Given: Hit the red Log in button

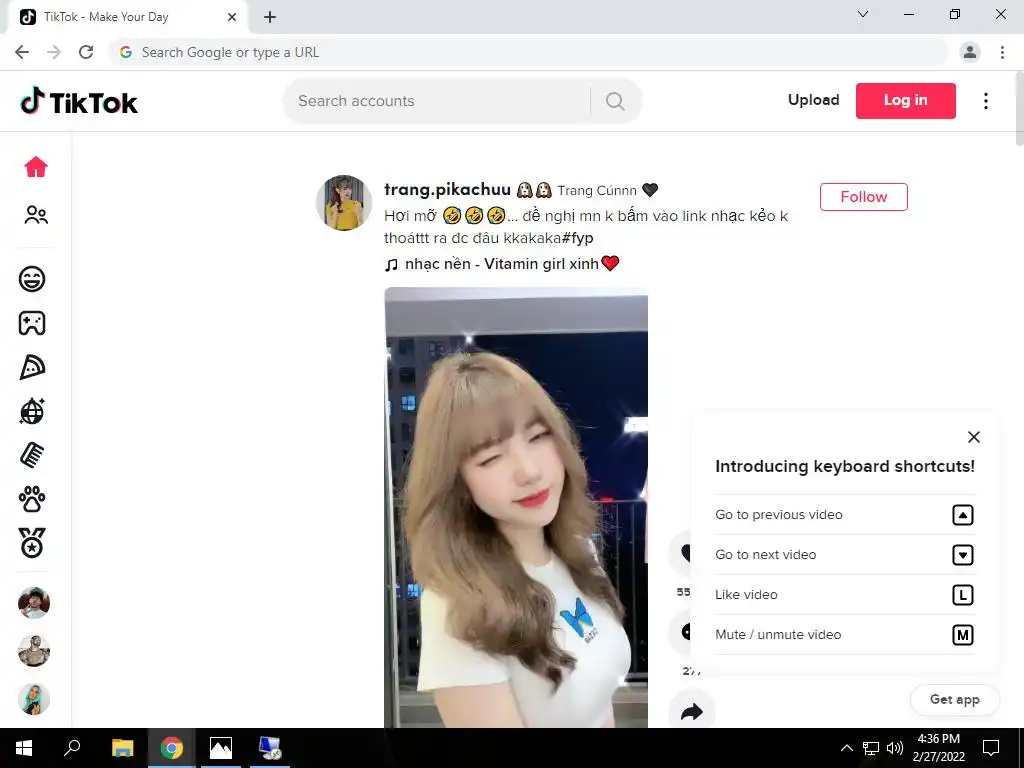Looking at the screenshot, I should click(x=905, y=100).
